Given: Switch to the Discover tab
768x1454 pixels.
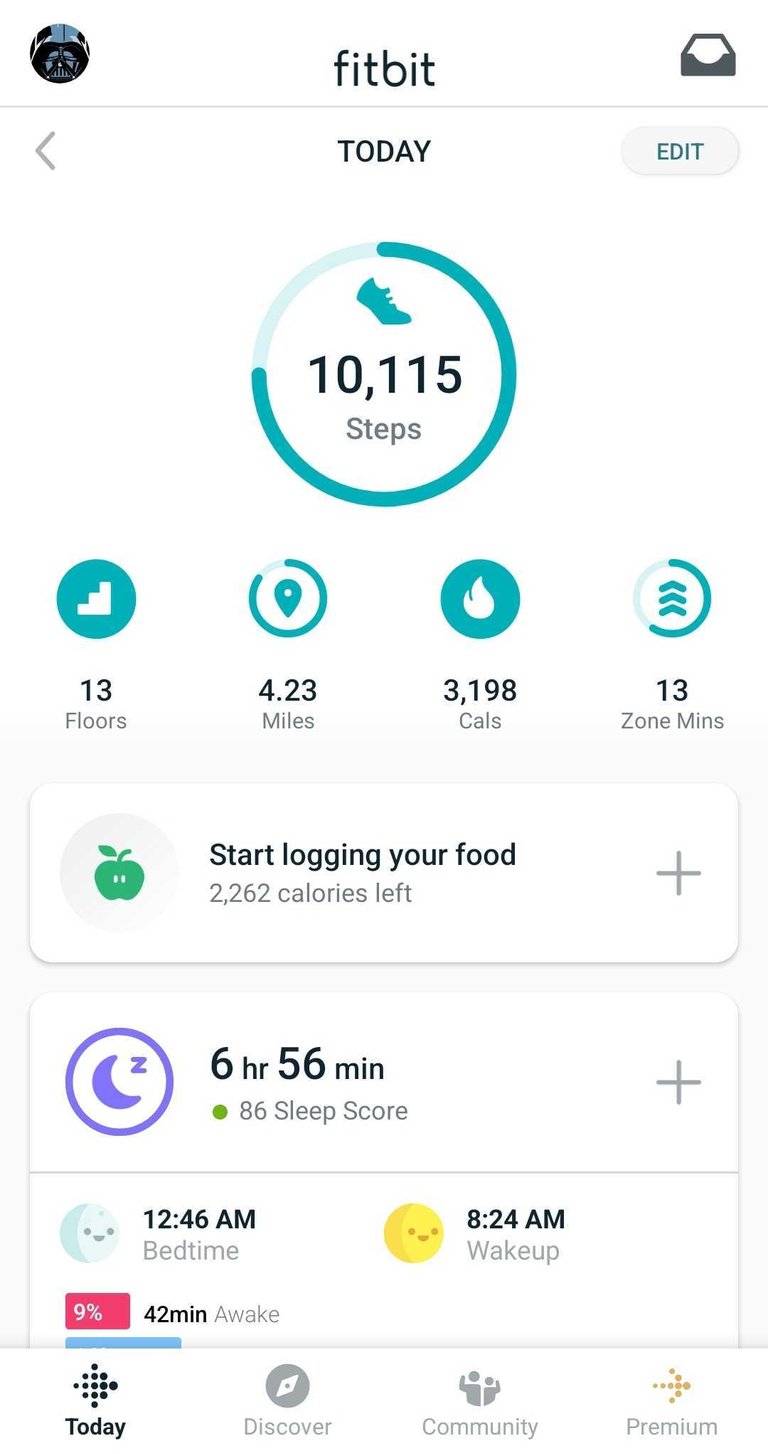Looking at the screenshot, I should click(287, 1400).
